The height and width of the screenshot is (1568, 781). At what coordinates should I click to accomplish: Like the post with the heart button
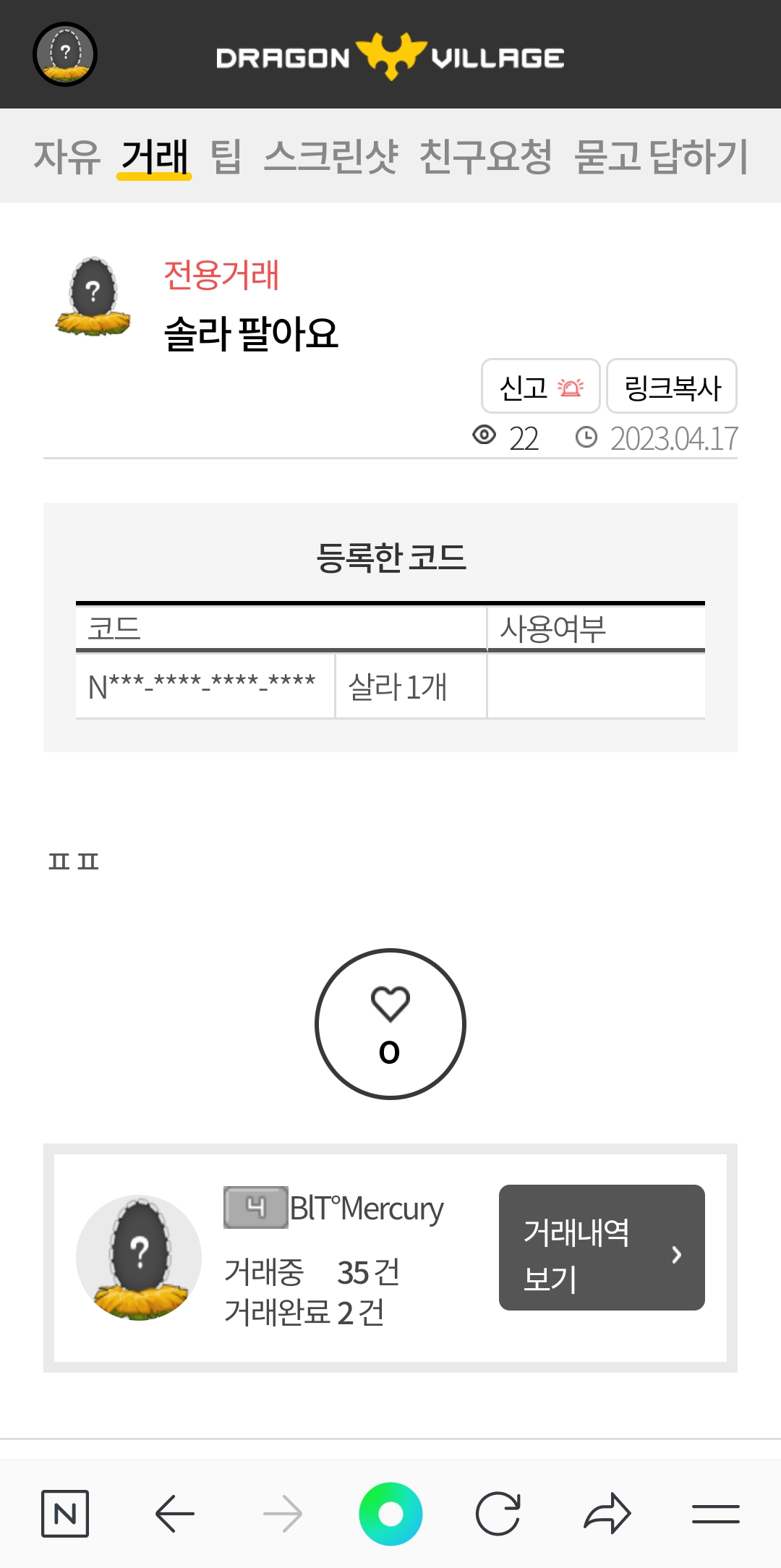click(x=390, y=1023)
